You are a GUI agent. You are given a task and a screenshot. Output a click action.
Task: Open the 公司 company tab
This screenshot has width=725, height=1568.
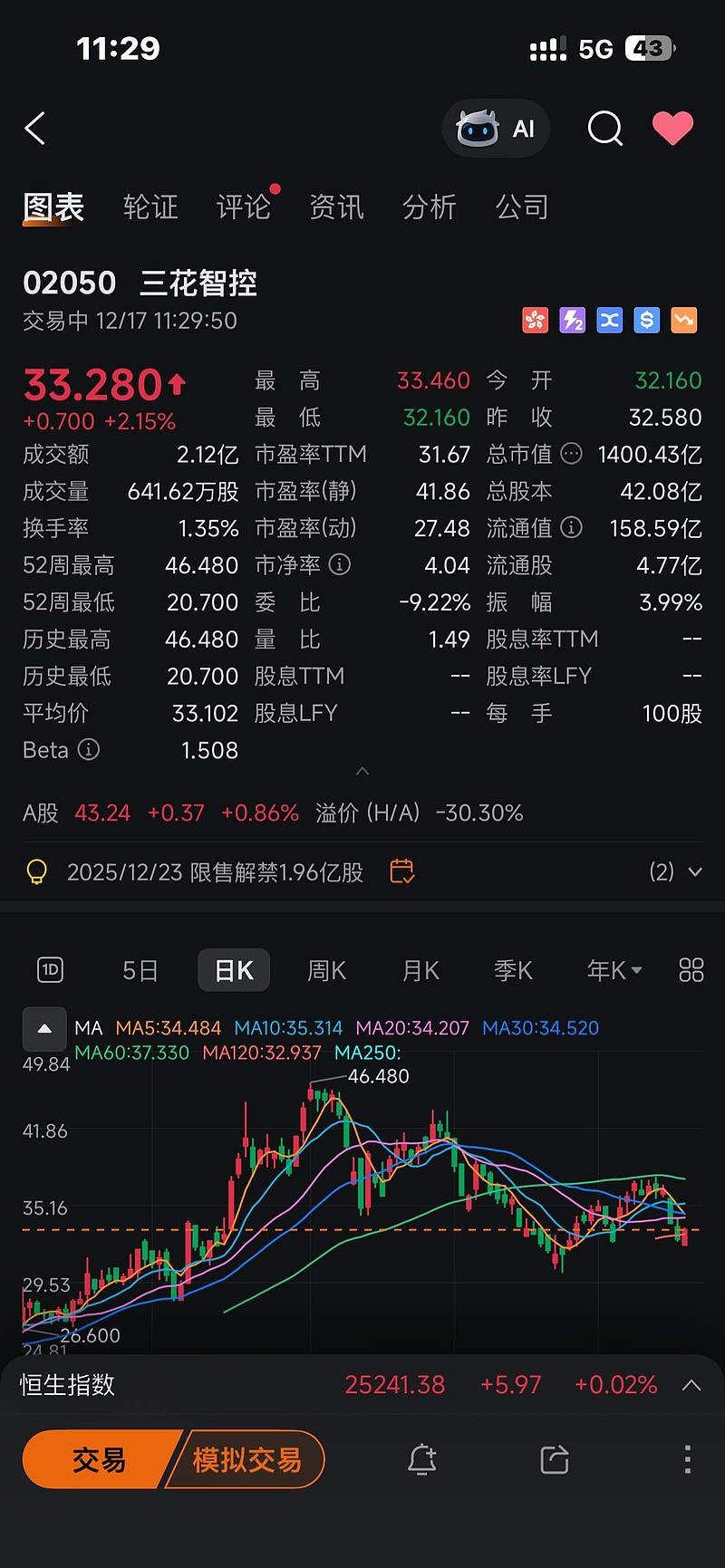tap(522, 207)
